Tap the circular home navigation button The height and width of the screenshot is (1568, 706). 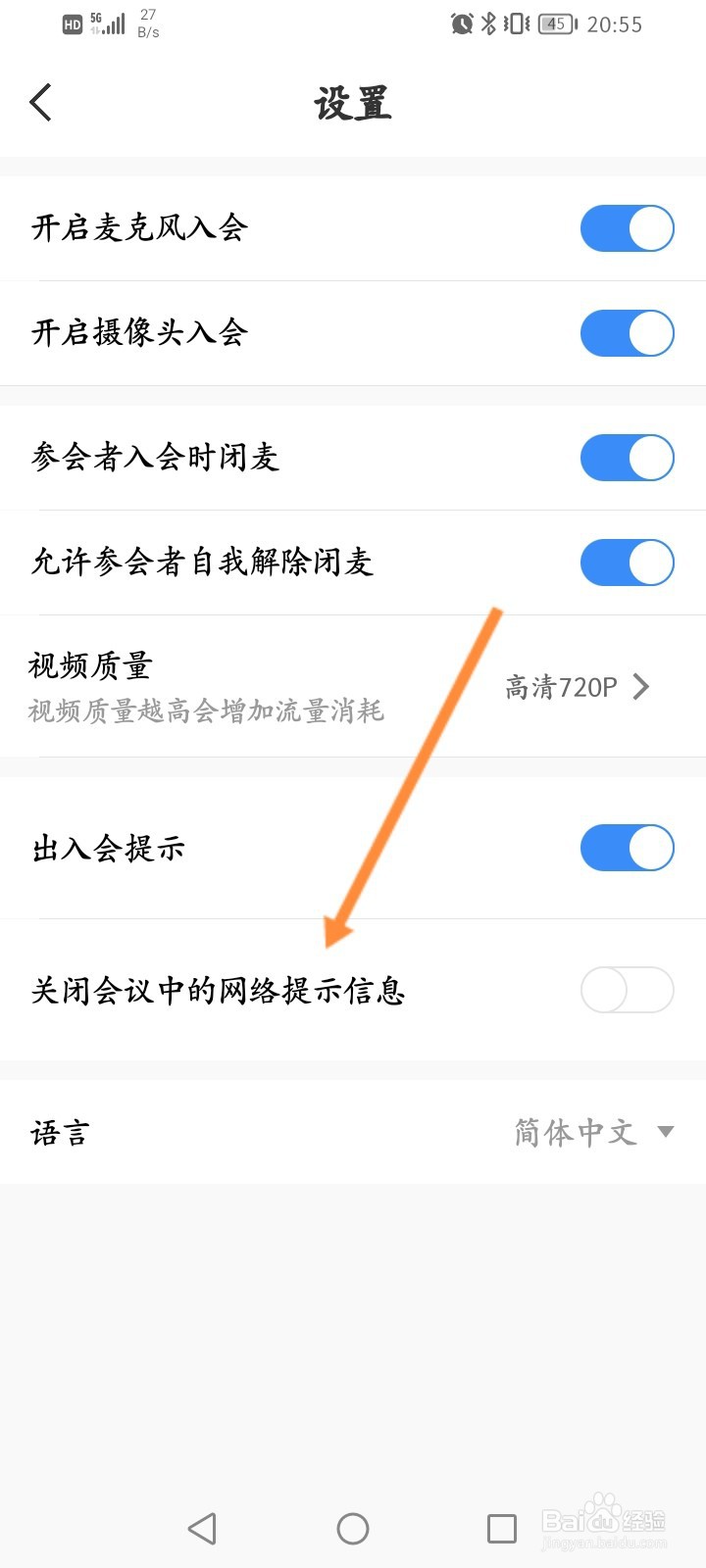352,1528
